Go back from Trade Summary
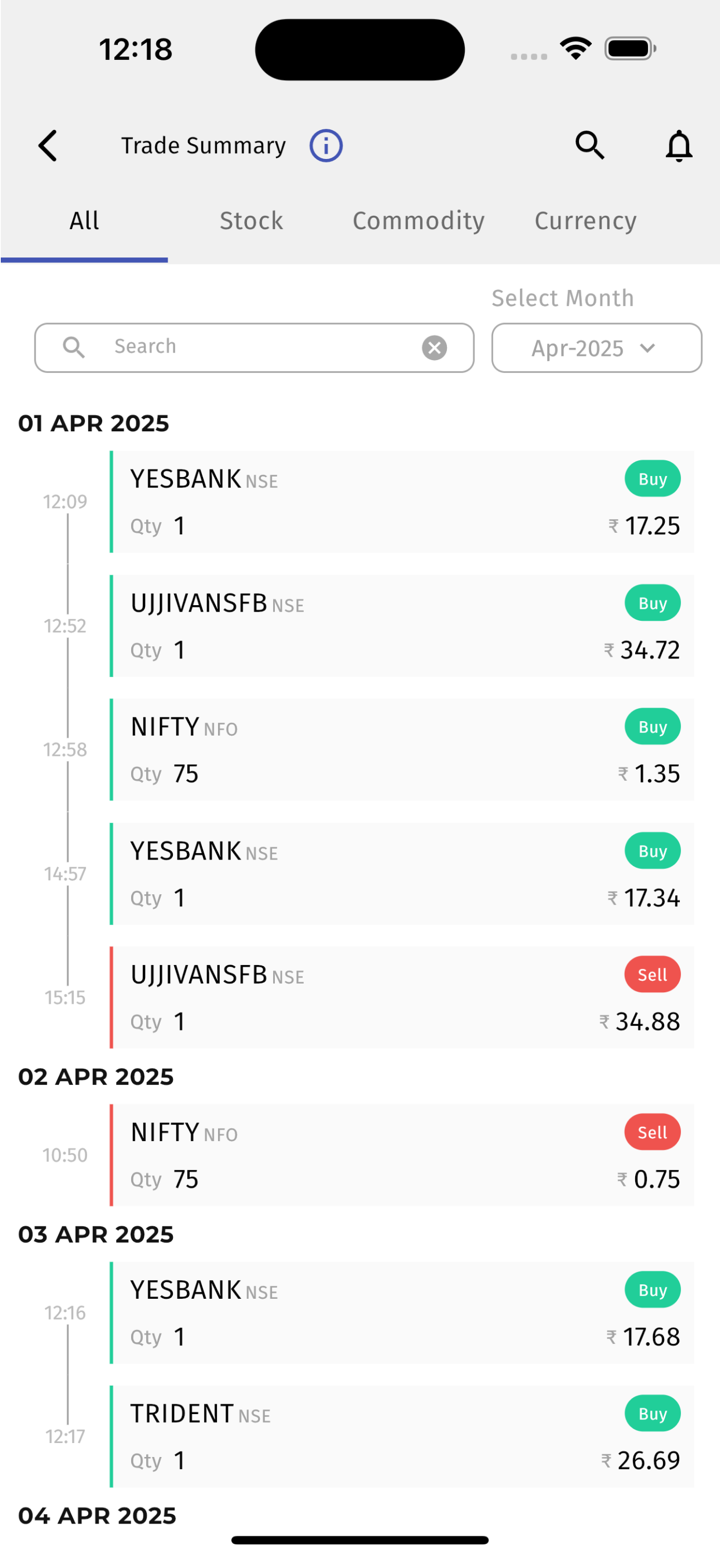Viewport: 720px width, 1558px height. click(48, 146)
